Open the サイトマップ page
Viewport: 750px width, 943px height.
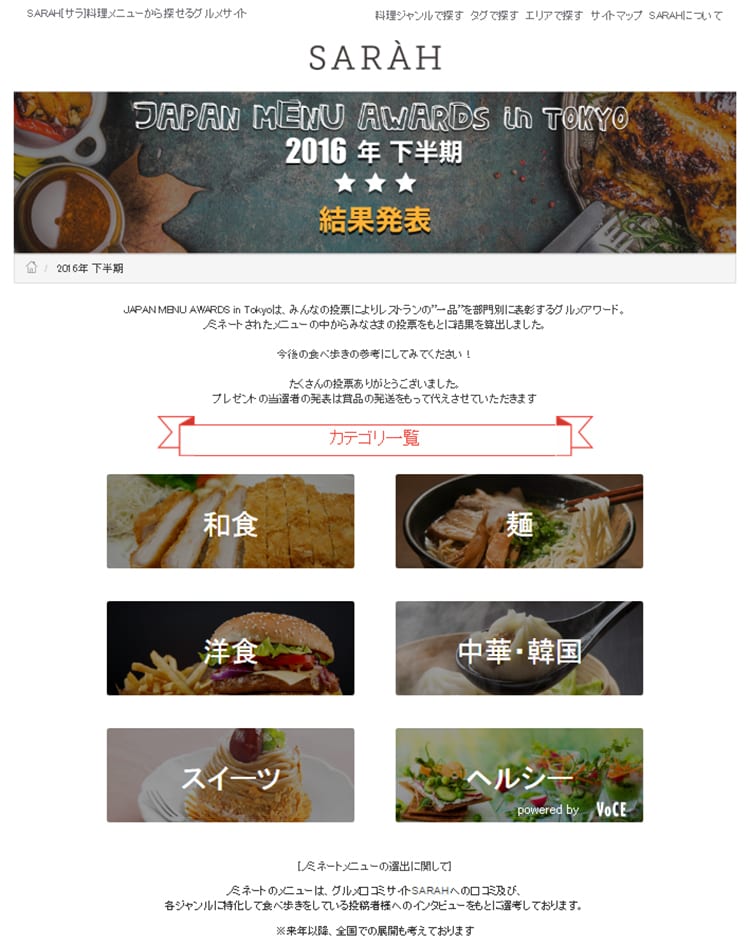click(x=616, y=16)
